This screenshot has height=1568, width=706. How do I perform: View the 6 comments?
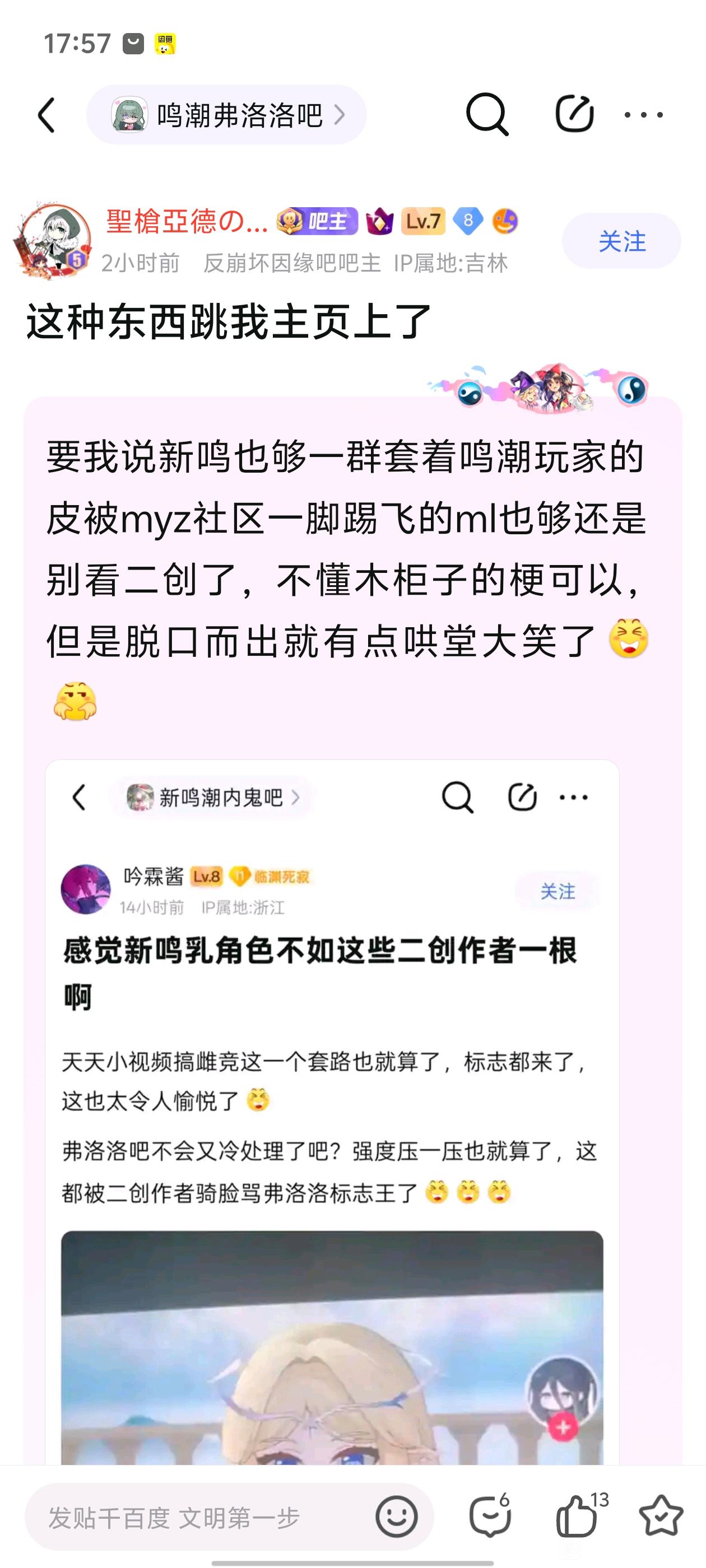click(x=489, y=1516)
